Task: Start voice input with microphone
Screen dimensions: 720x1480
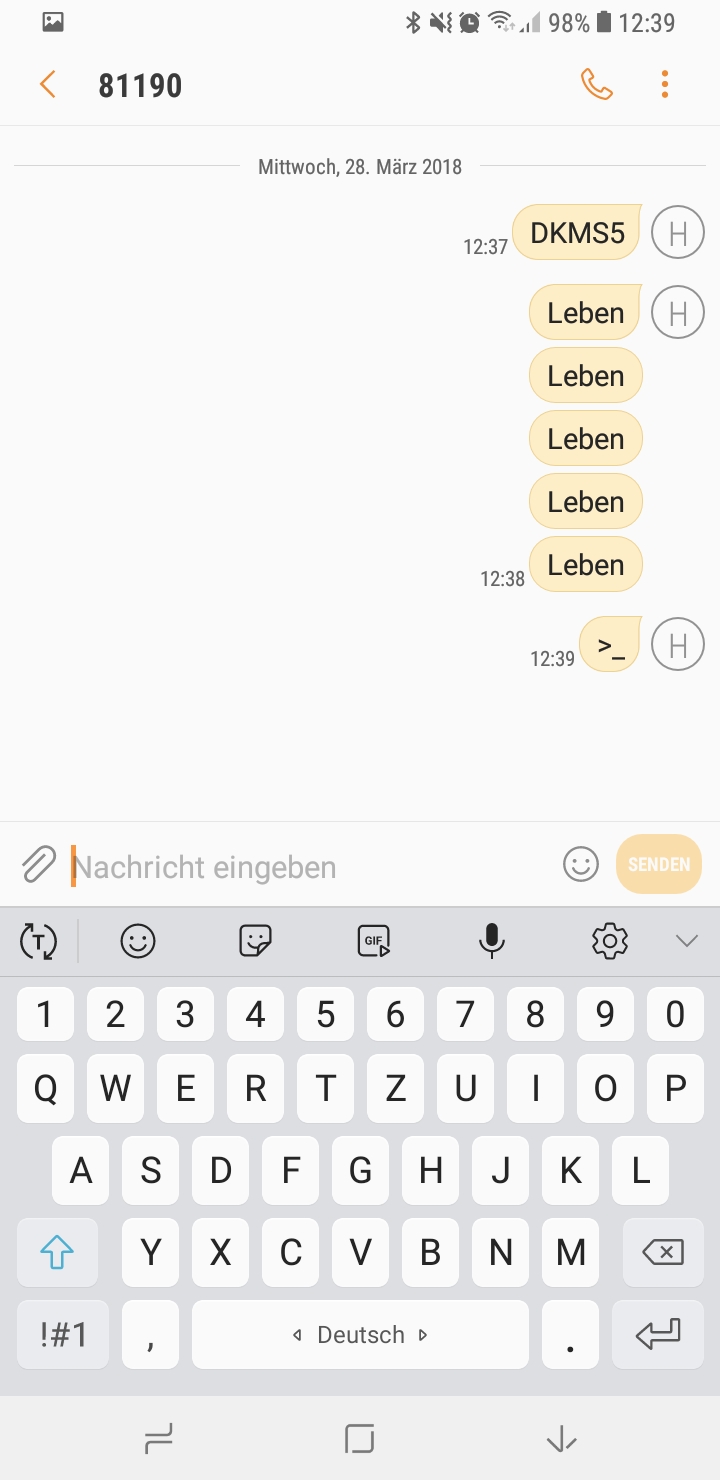Action: 491,941
